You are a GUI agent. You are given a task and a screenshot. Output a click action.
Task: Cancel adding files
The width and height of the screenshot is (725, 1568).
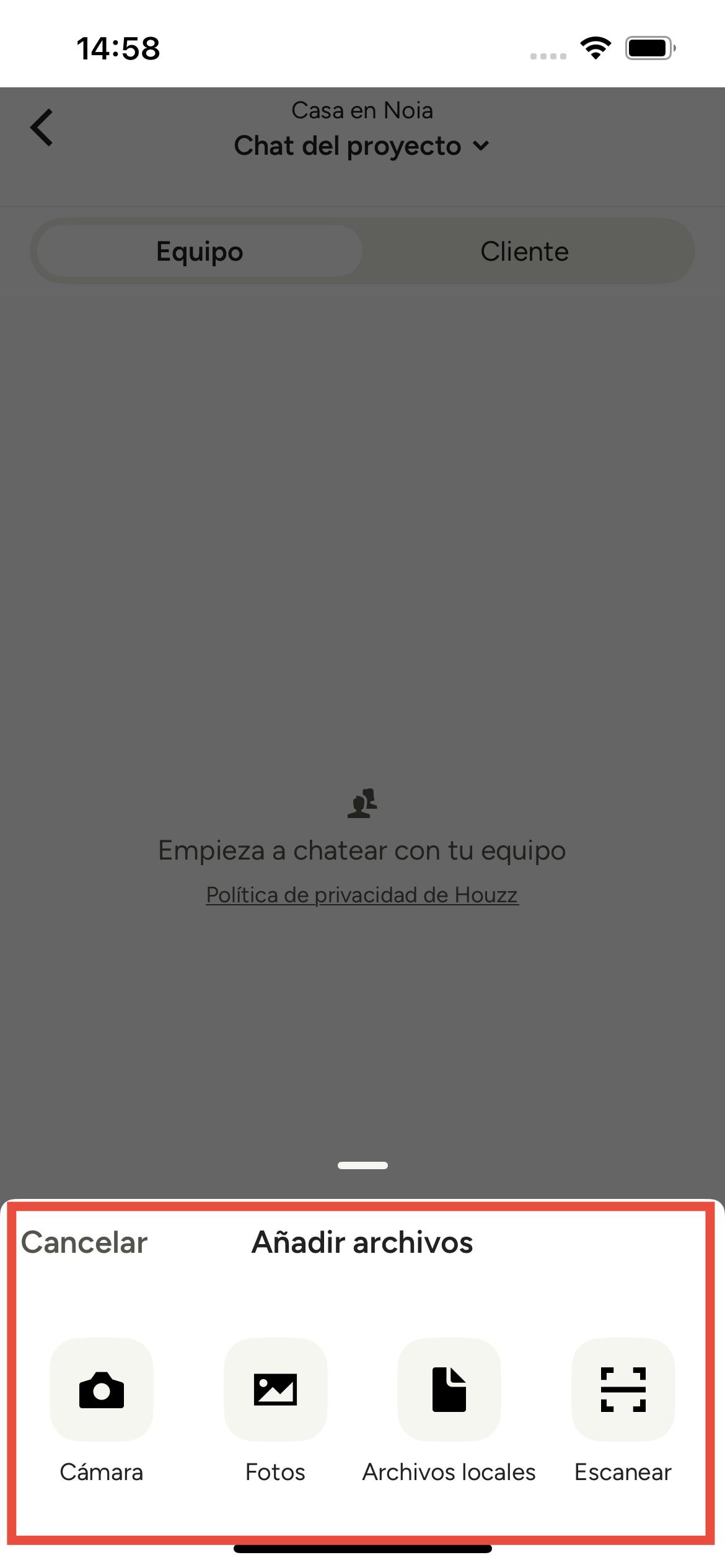click(84, 1243)
